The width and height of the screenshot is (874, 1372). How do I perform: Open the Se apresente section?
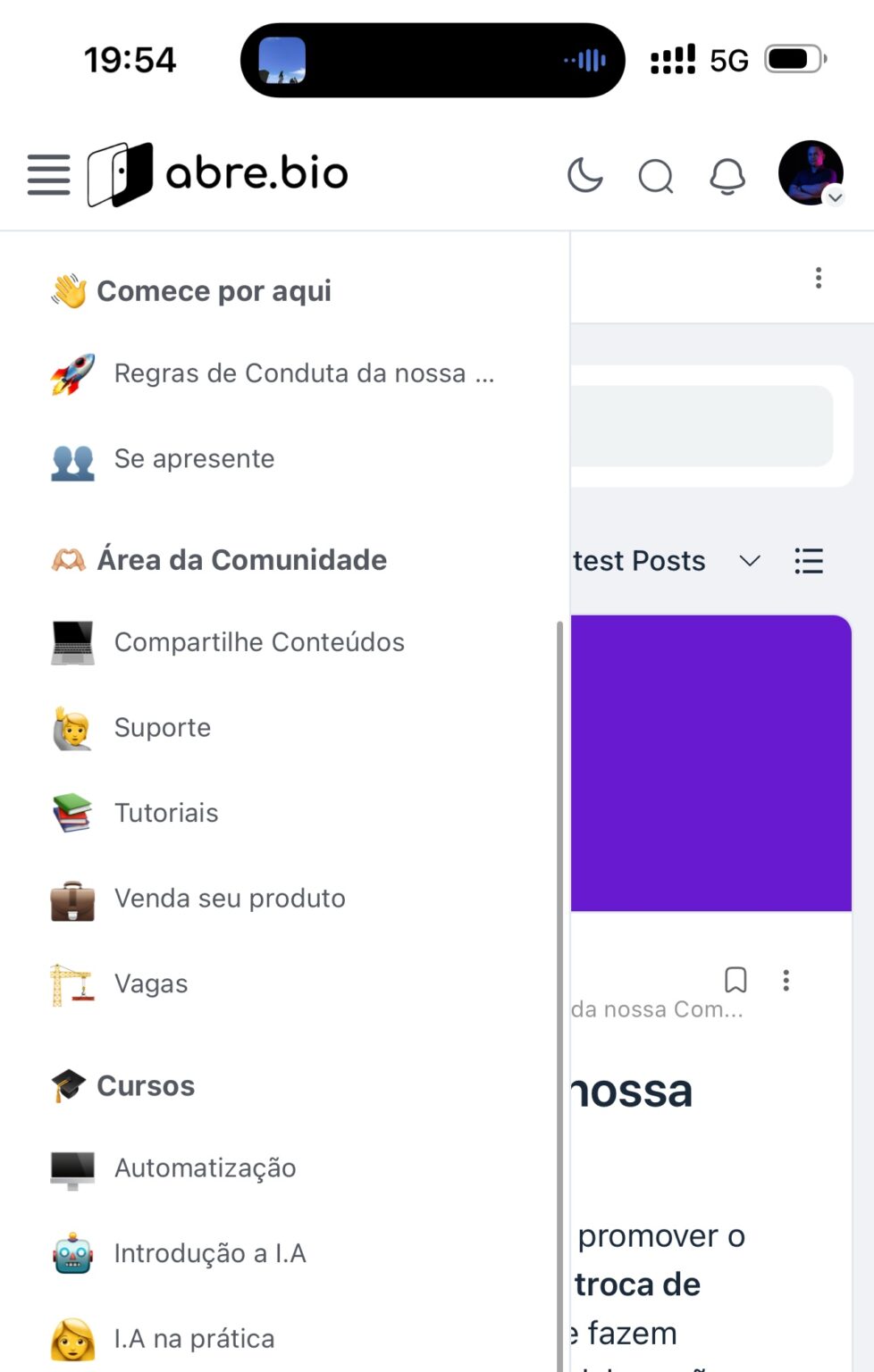pos(194,458)
